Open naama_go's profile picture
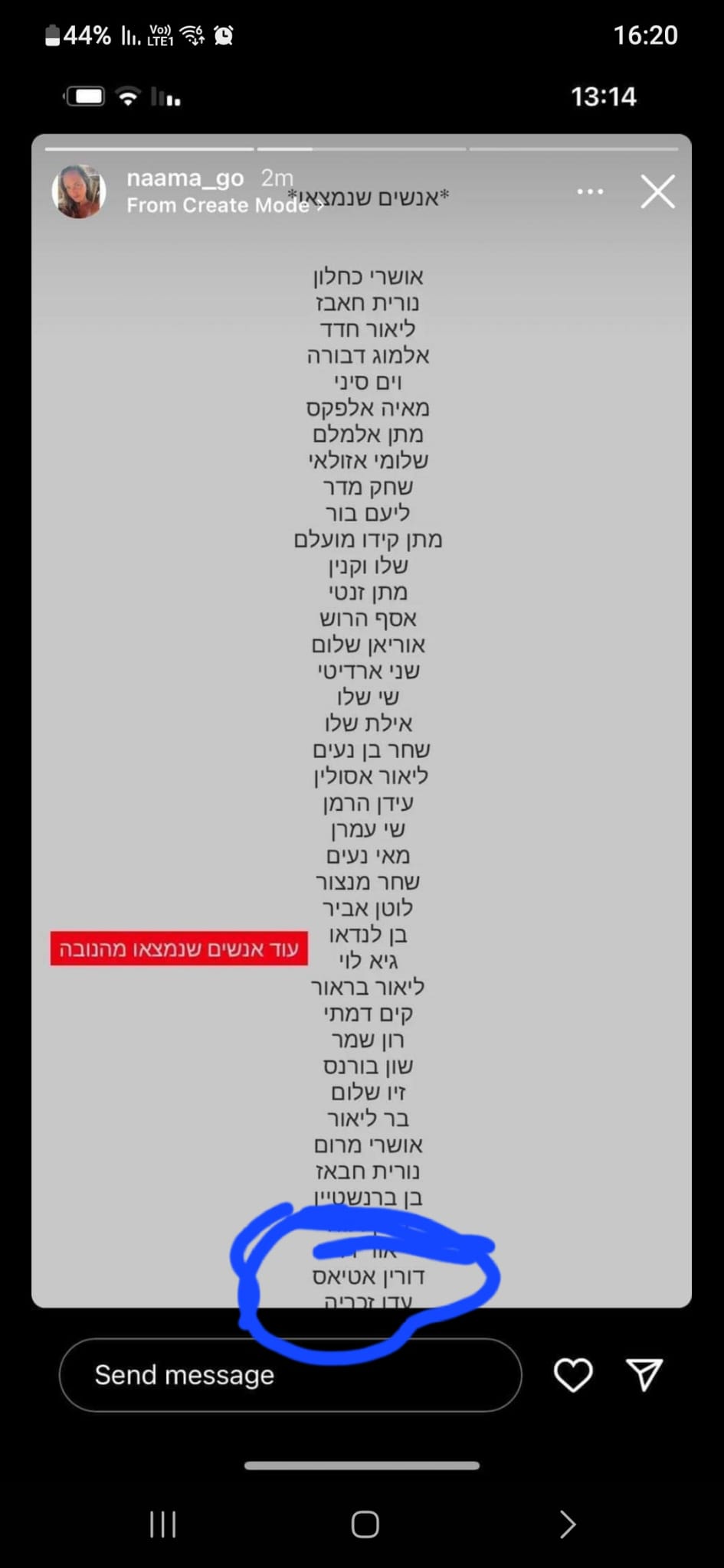 (x=79, y=191)
